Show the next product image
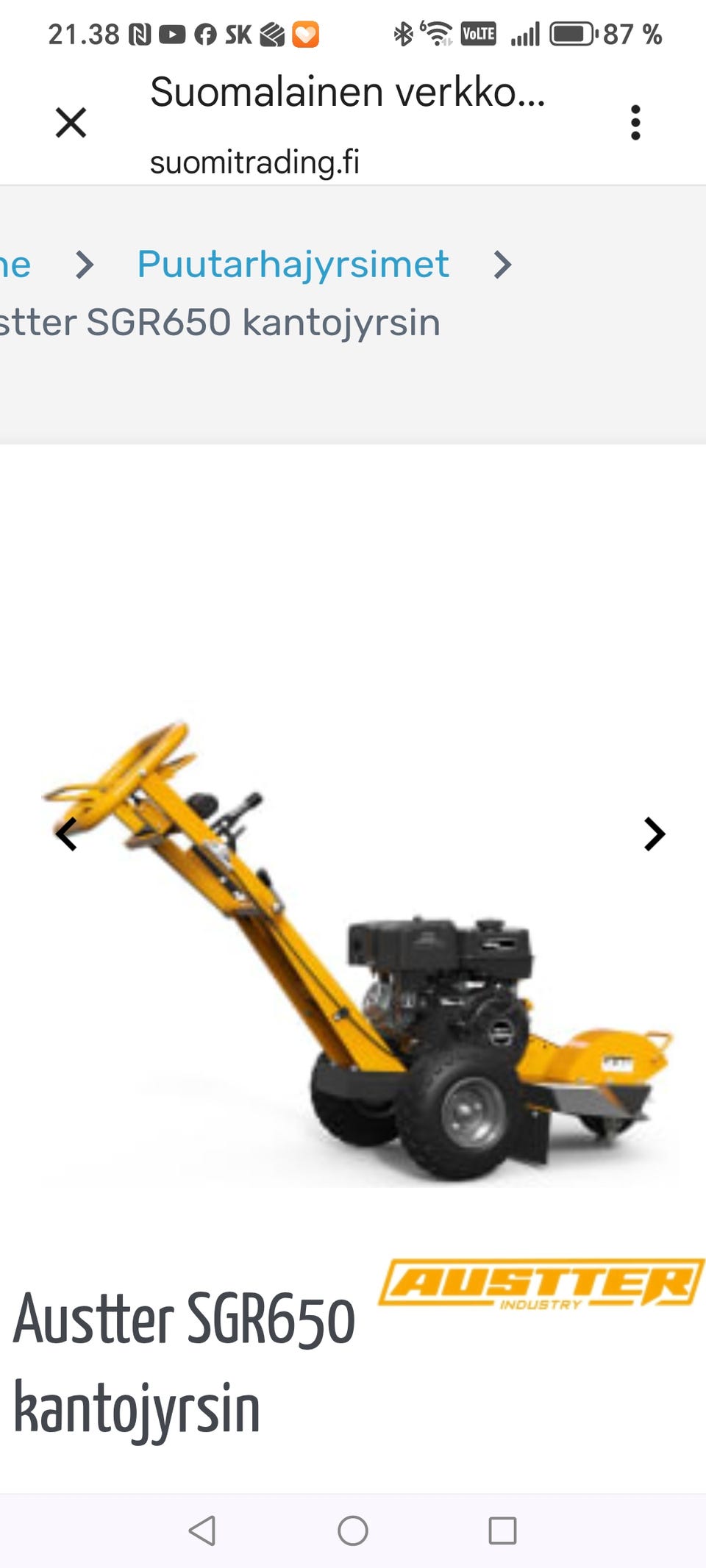This screenshot has width=706, height=1568. [x=654, y=834]
